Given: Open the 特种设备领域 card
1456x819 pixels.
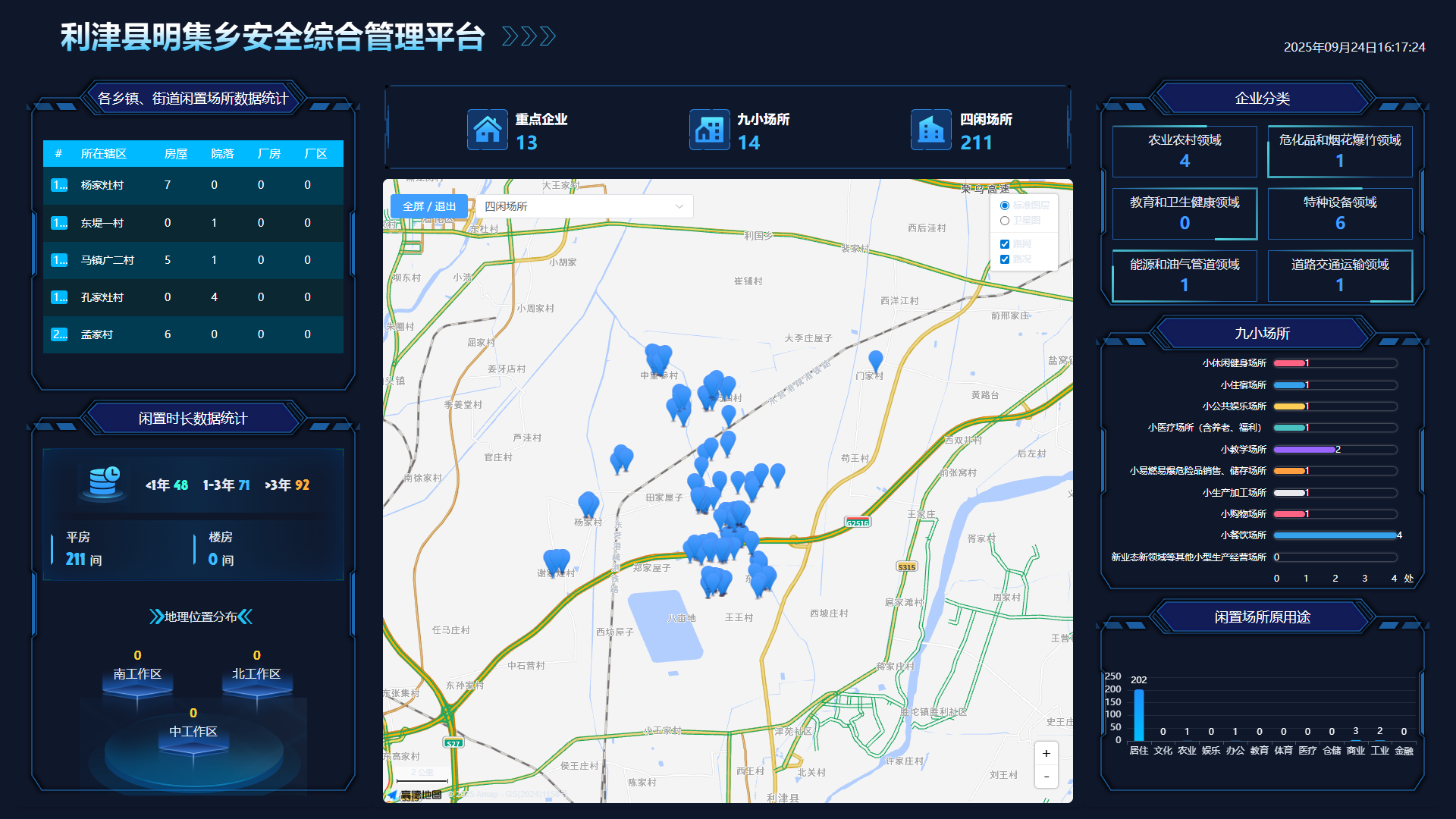Looking at the screenshot, I should (1339, 212).
